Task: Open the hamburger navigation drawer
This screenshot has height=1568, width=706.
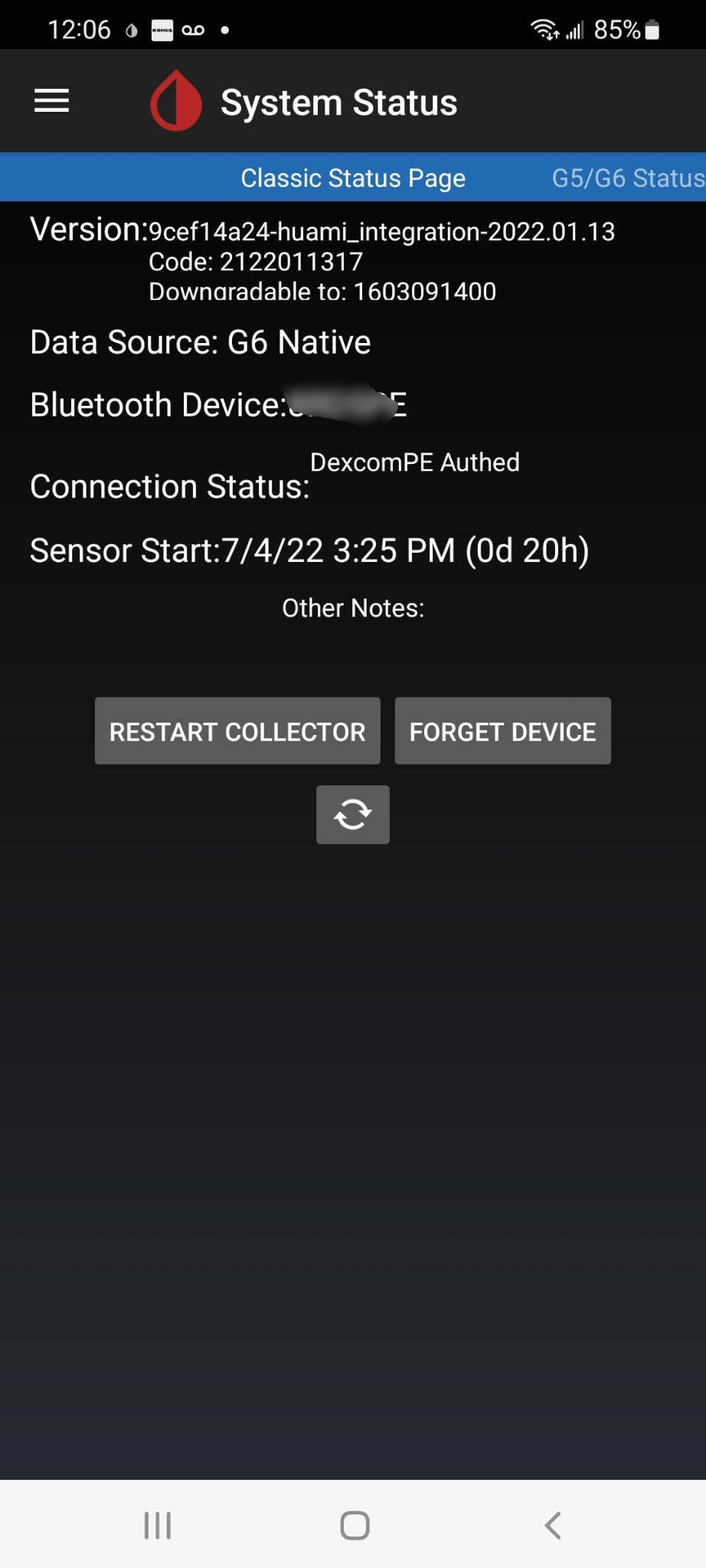Action: pyautogui.click(x=51, y=101)
